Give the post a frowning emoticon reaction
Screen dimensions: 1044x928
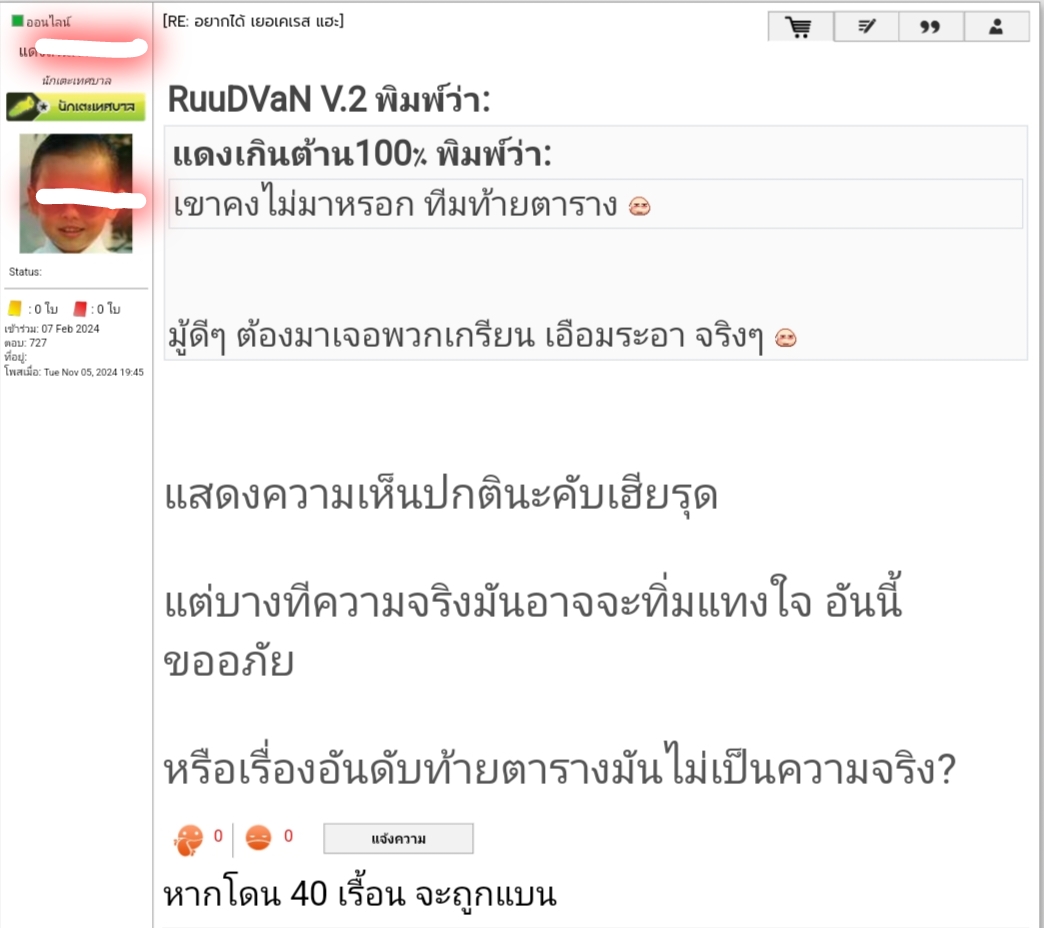coord(258,838)
